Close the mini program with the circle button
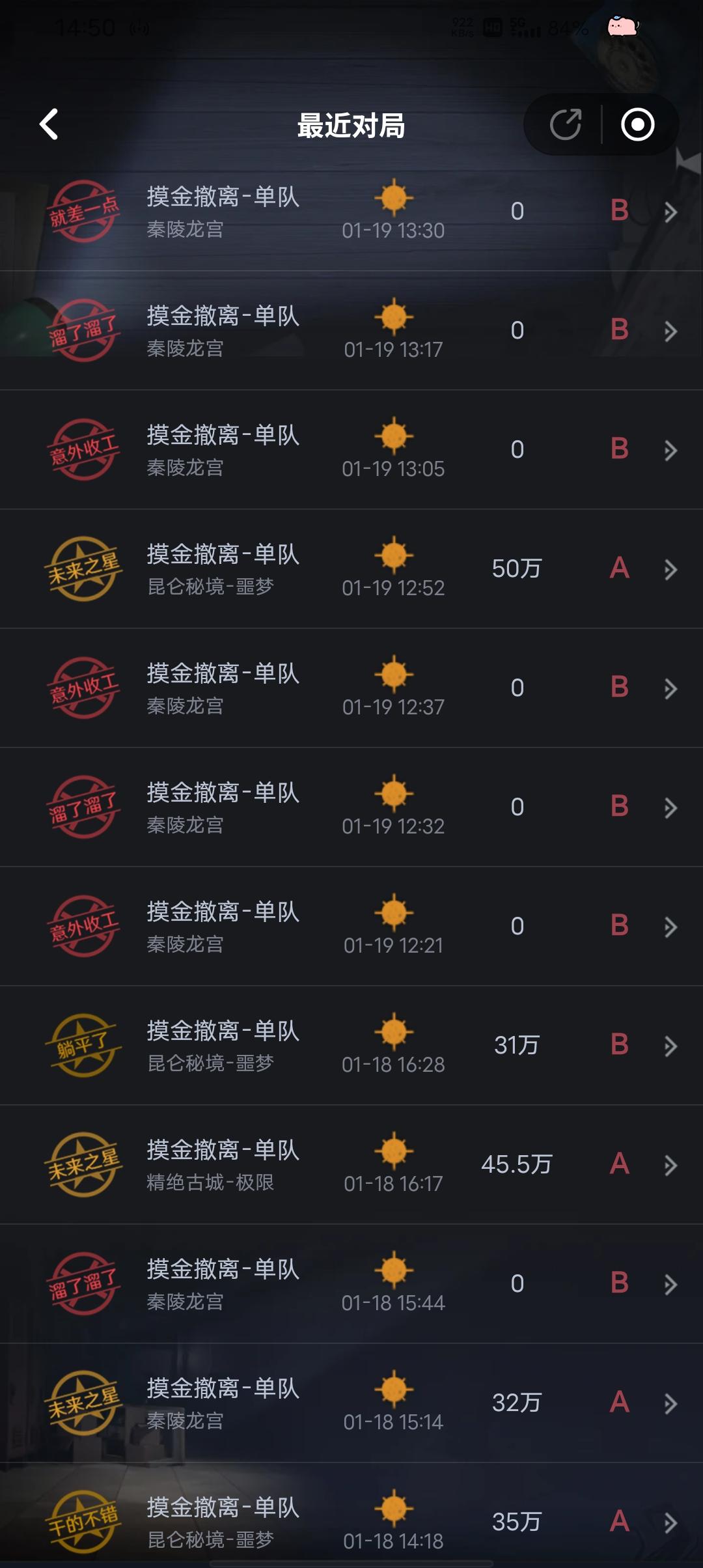703x1568 pixels. point(637,124)
